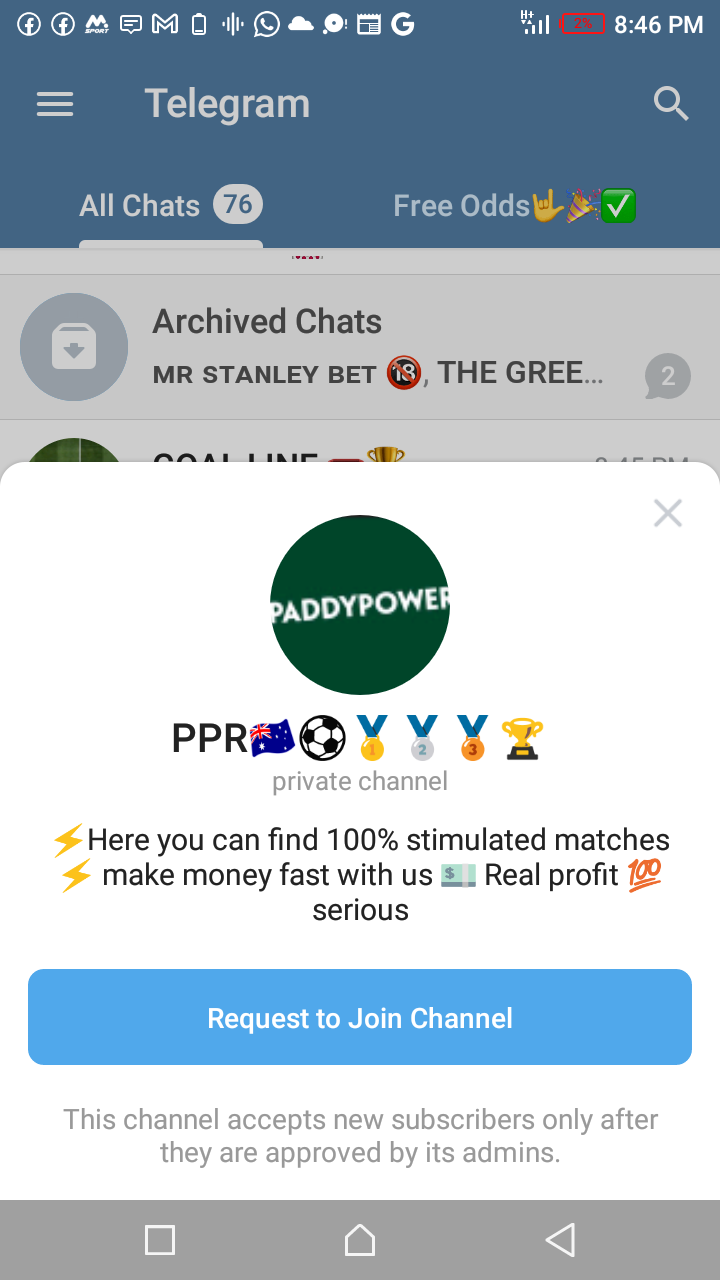720x1280 pixels.
Task: Tap the system home button
Action: (x=360, y=1240)
